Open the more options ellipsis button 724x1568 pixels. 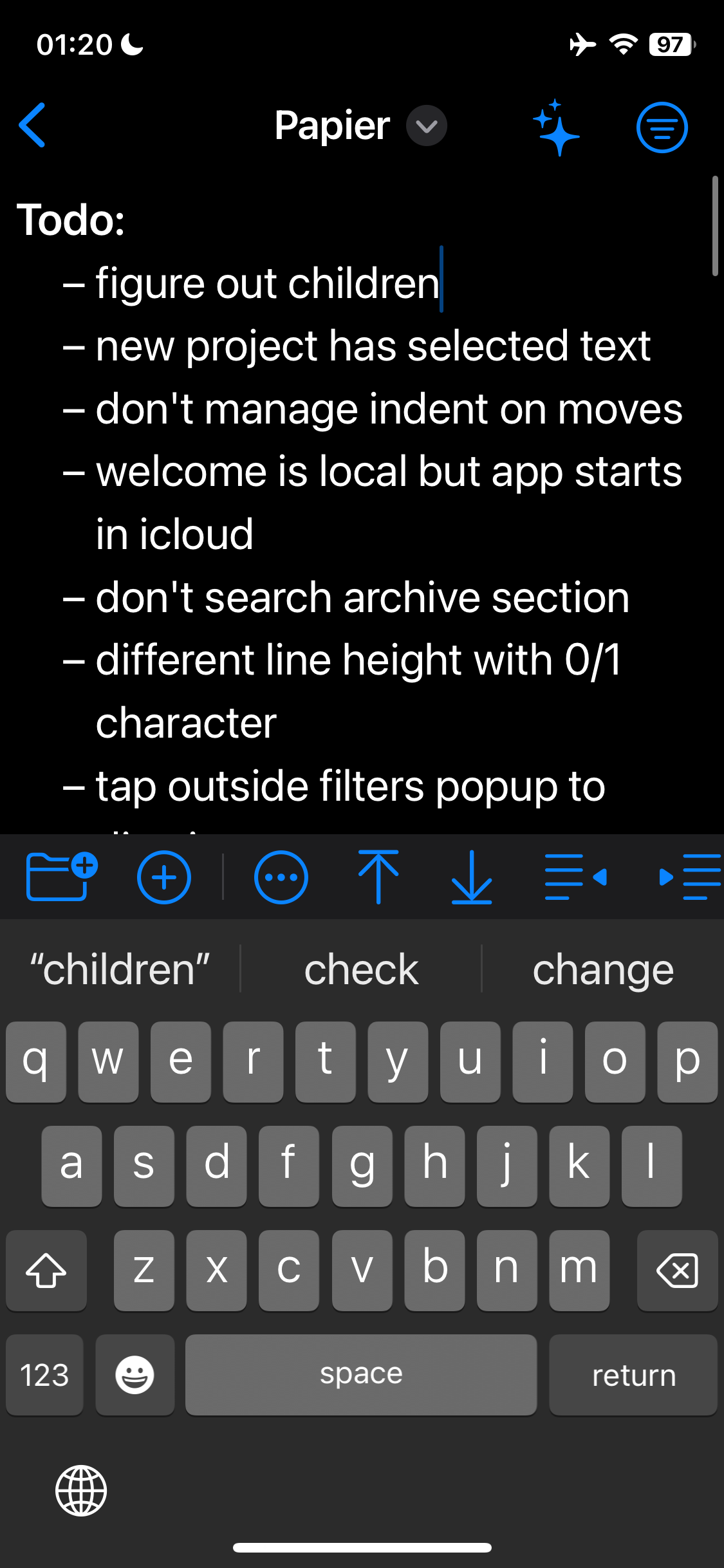(x=281, y=877)
